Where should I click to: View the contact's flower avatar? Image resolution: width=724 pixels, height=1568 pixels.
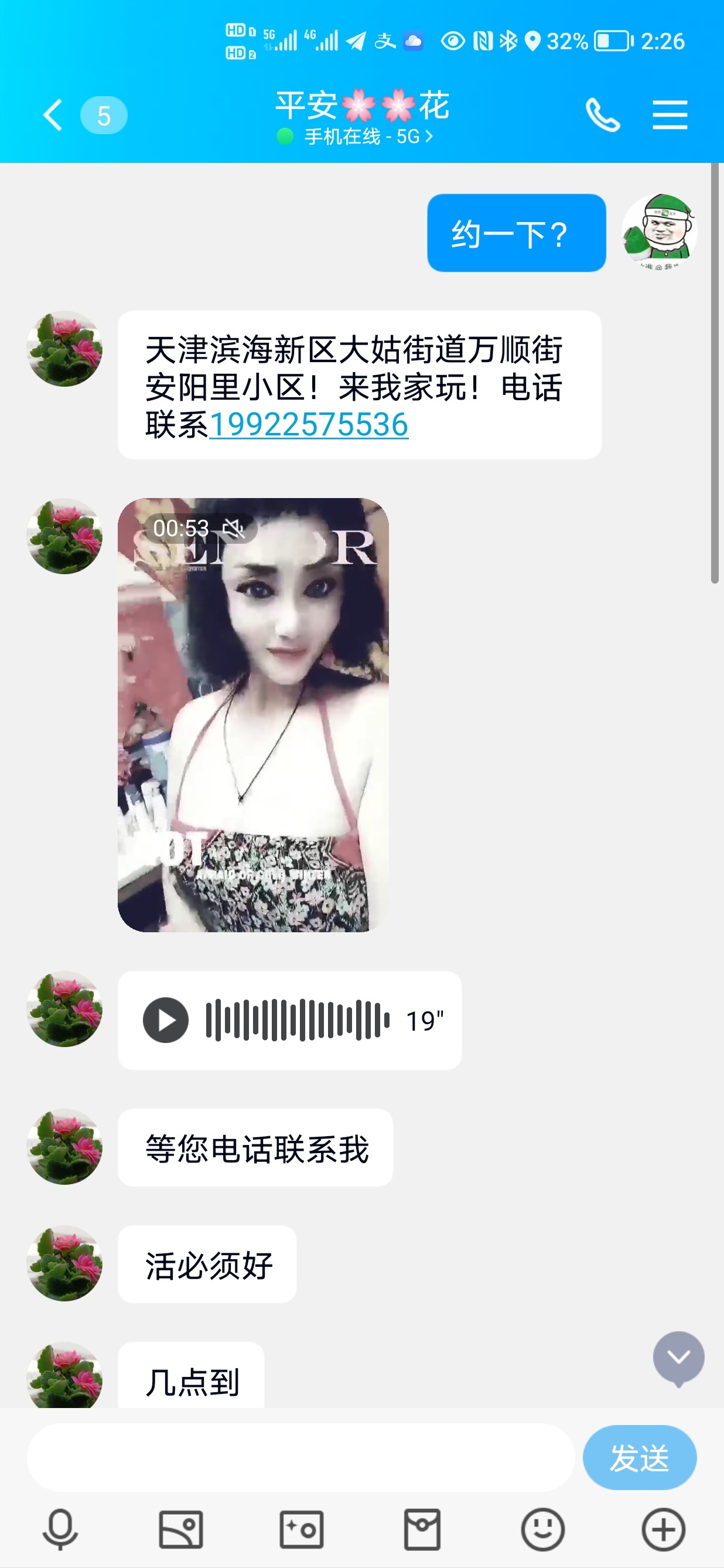point(64,348)
